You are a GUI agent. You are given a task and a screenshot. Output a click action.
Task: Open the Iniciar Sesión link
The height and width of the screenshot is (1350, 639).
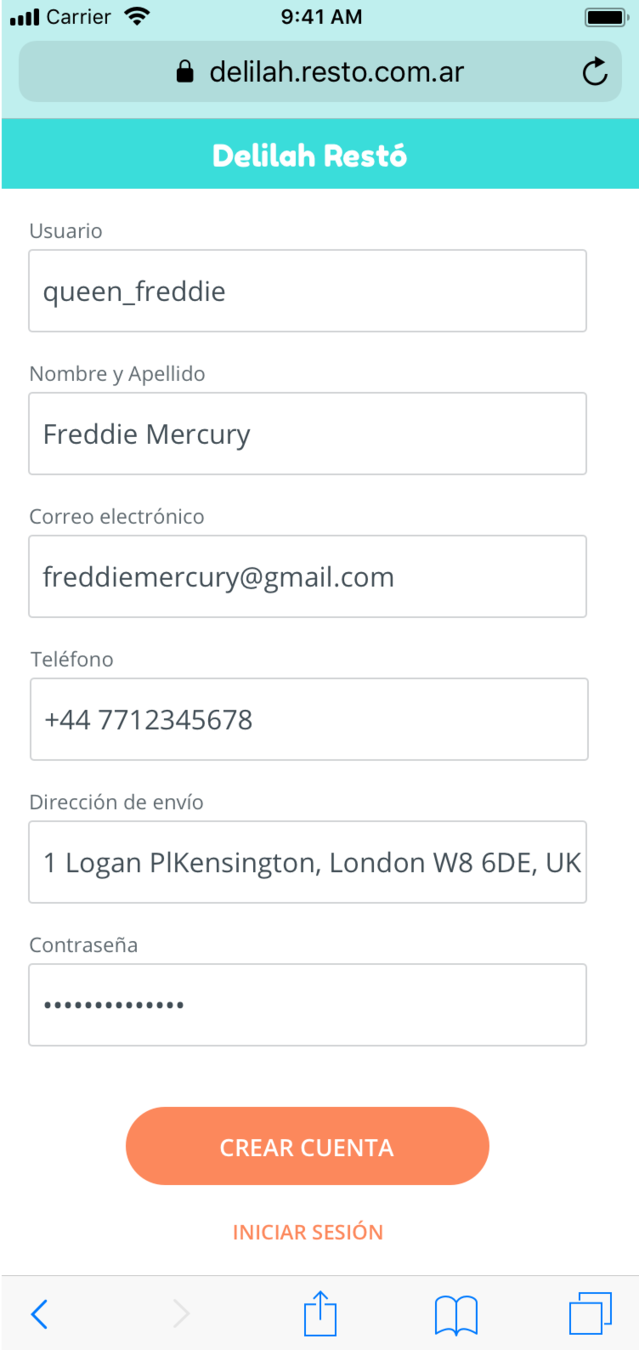pos(308,1232)
